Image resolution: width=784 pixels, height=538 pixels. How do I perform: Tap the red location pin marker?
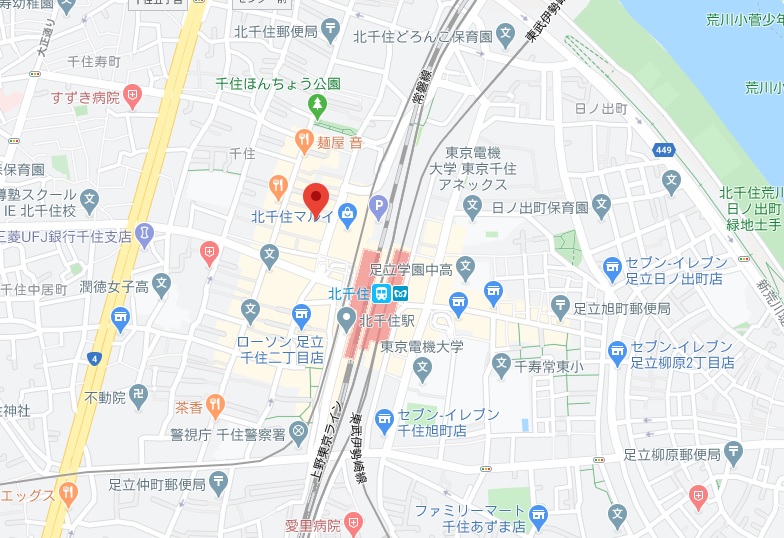click(316, 198)
